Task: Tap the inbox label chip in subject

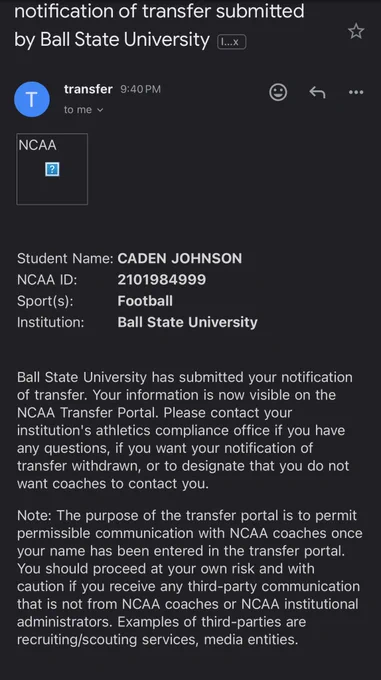Action: tap(231, 42)
